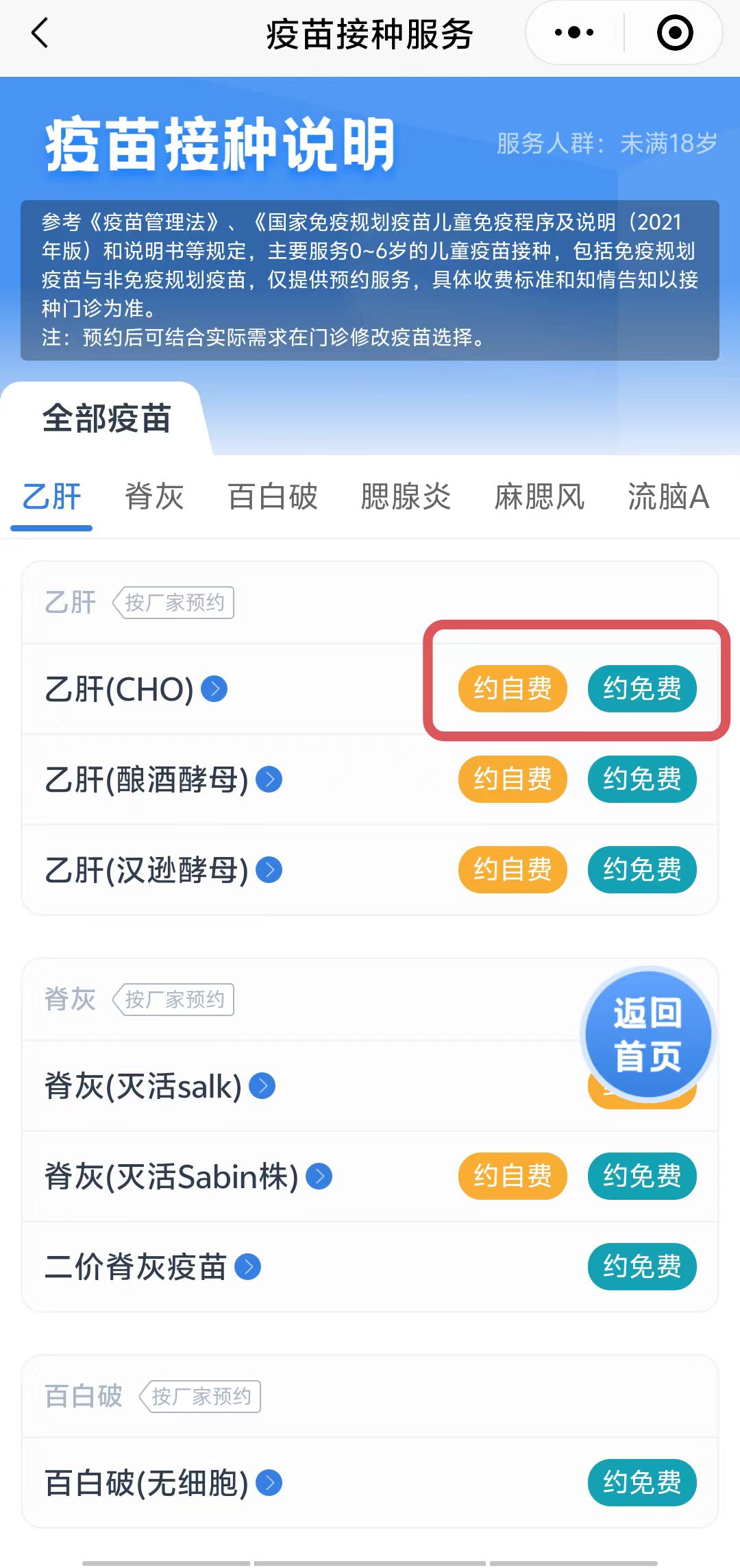Book 约自费 for 乙肝(CHO)
Viewport: 740px width, 1568px height.
(x=513, y=688)
